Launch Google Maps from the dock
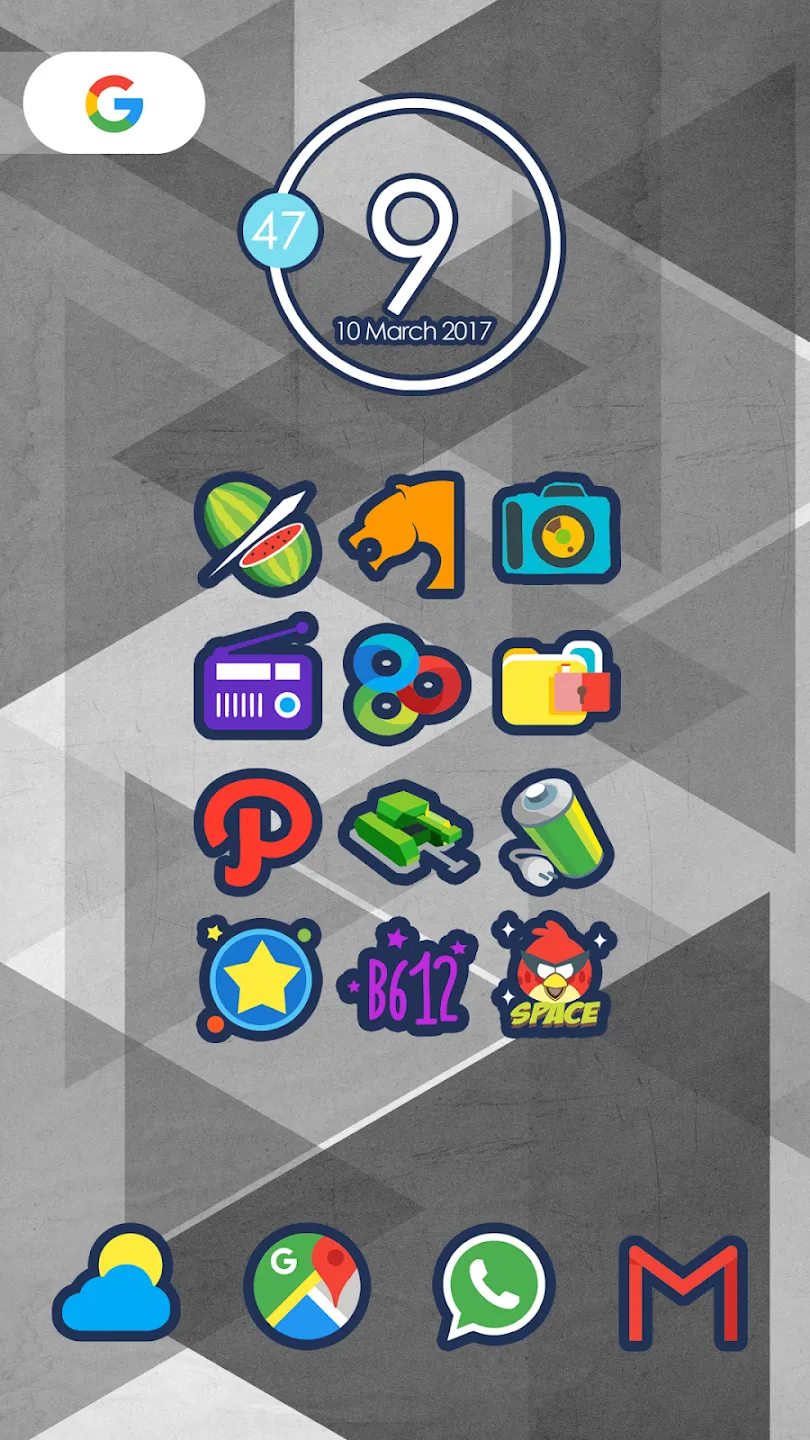The width and height of the screenshot is (810, 1440). pos(307,1287)
